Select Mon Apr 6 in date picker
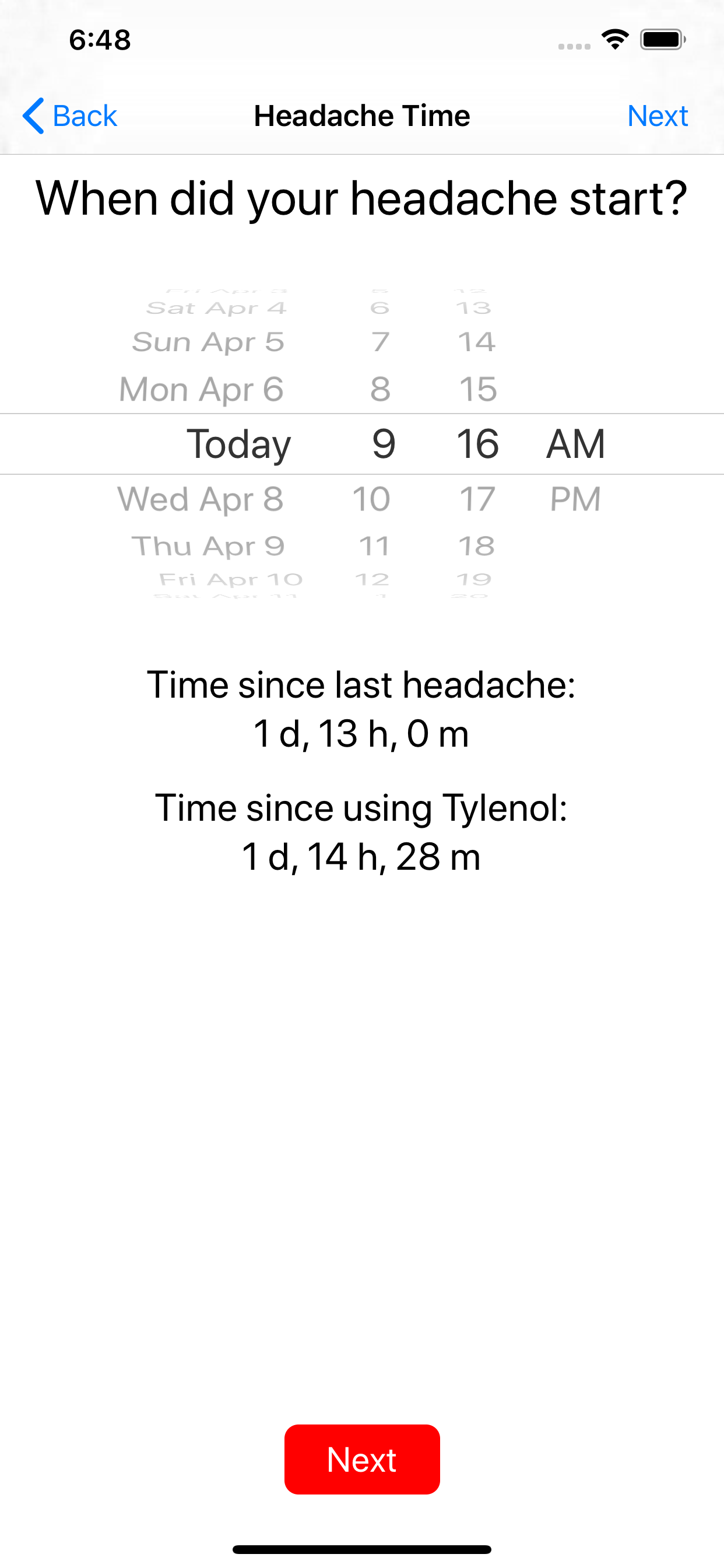The width and height of the screenshot is (724, 1568). pyautogui.click(x=201, y=390)
